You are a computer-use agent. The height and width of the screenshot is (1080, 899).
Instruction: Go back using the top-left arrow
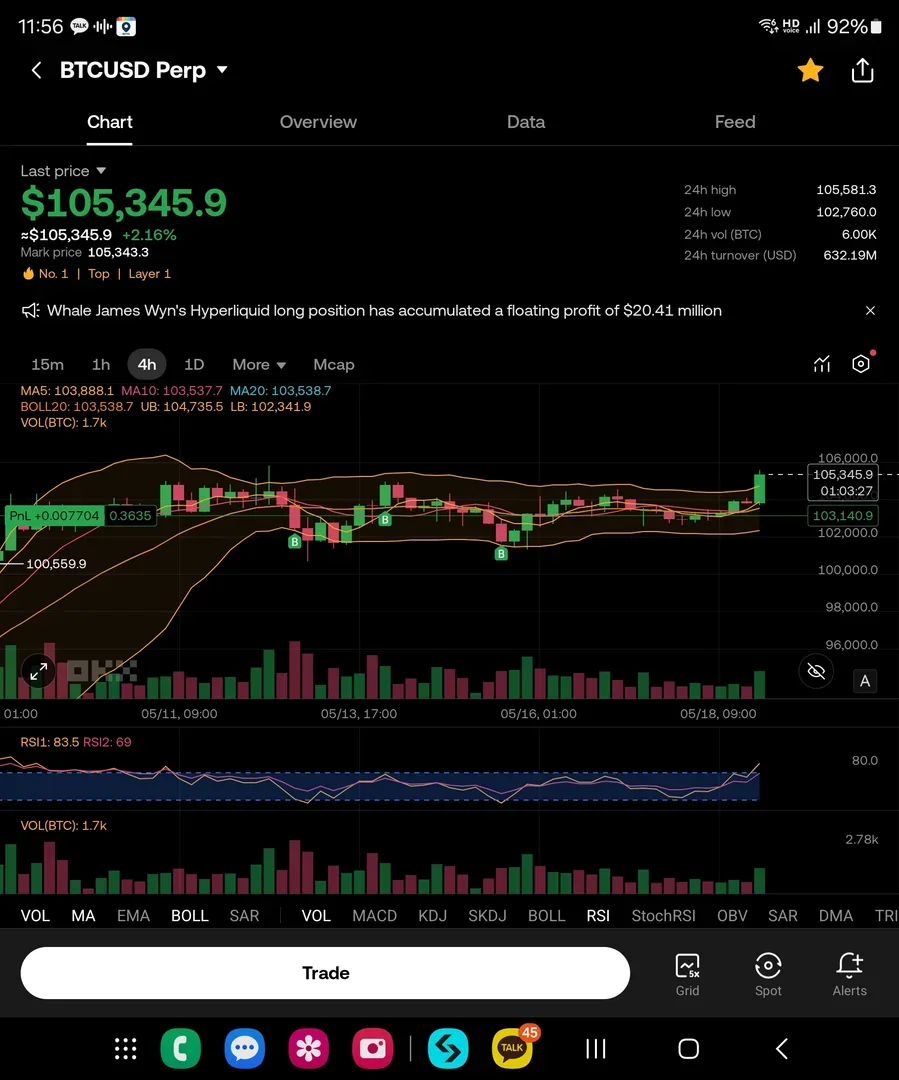click(36, 70)
